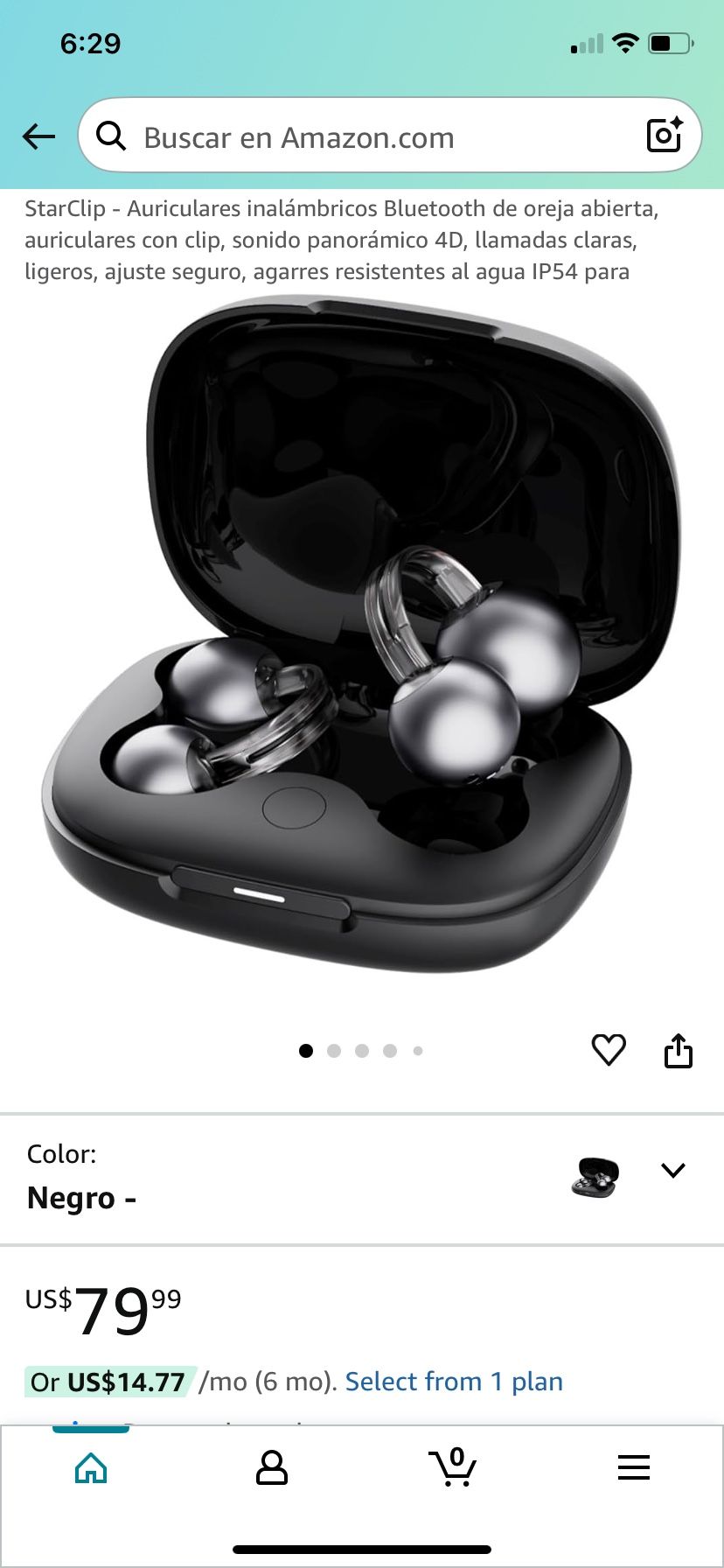This screenshot has width=724, height=1568.
Task: Open the shopping cart tab
Action: point(452,1468)
